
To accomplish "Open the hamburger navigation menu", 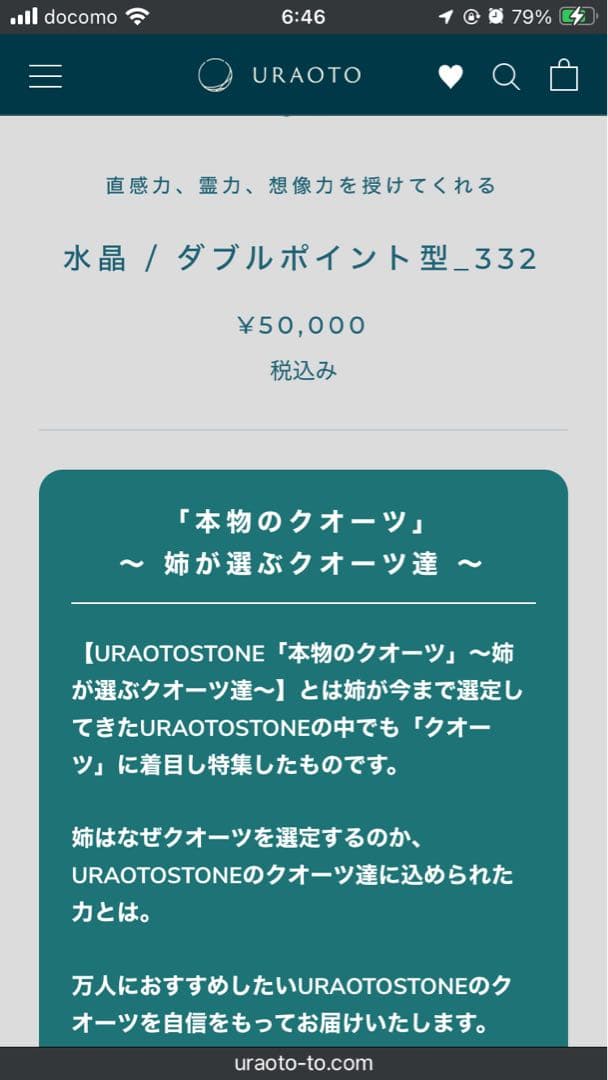I will point(45,76).
